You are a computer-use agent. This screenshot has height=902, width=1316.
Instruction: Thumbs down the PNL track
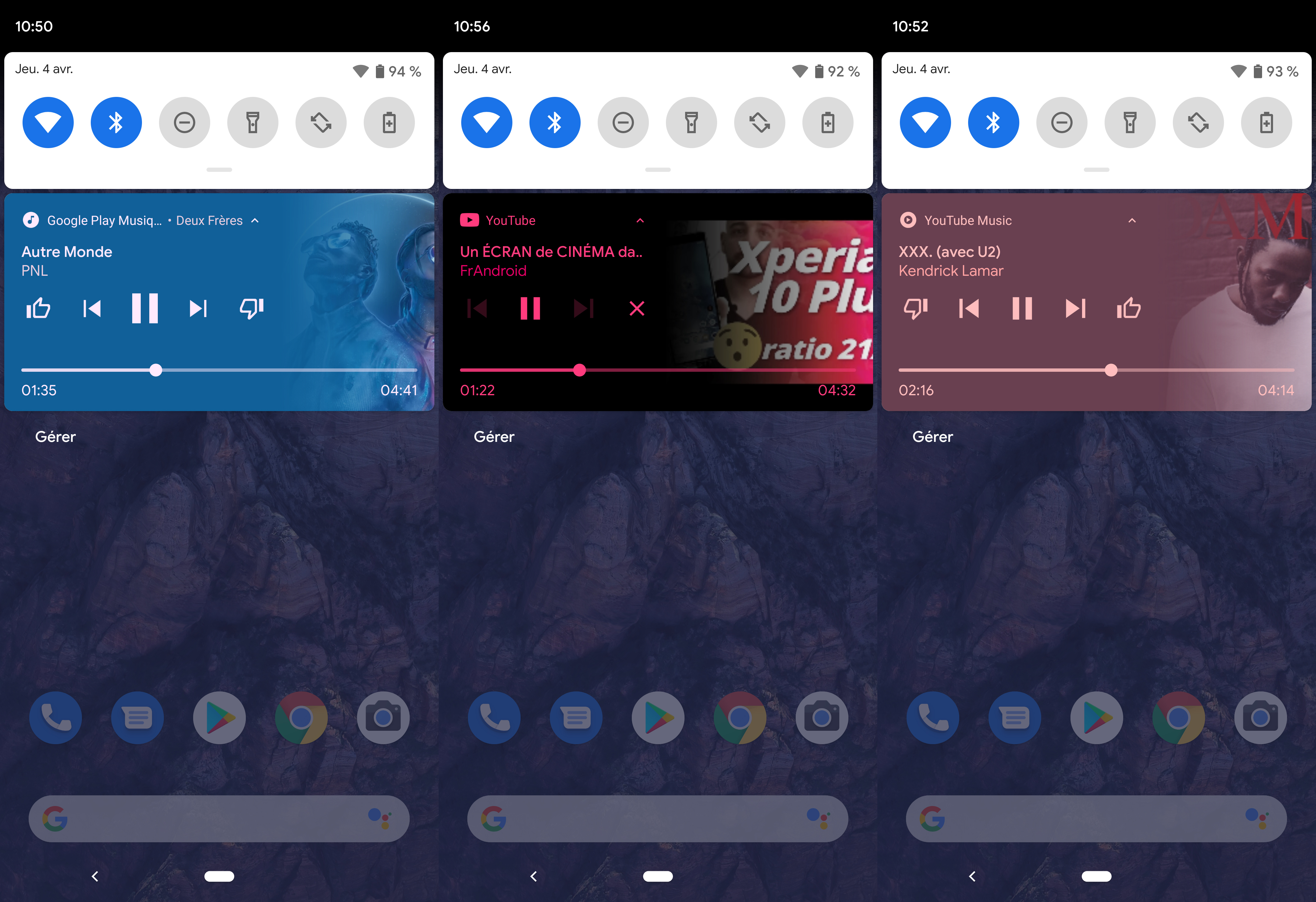251,308
